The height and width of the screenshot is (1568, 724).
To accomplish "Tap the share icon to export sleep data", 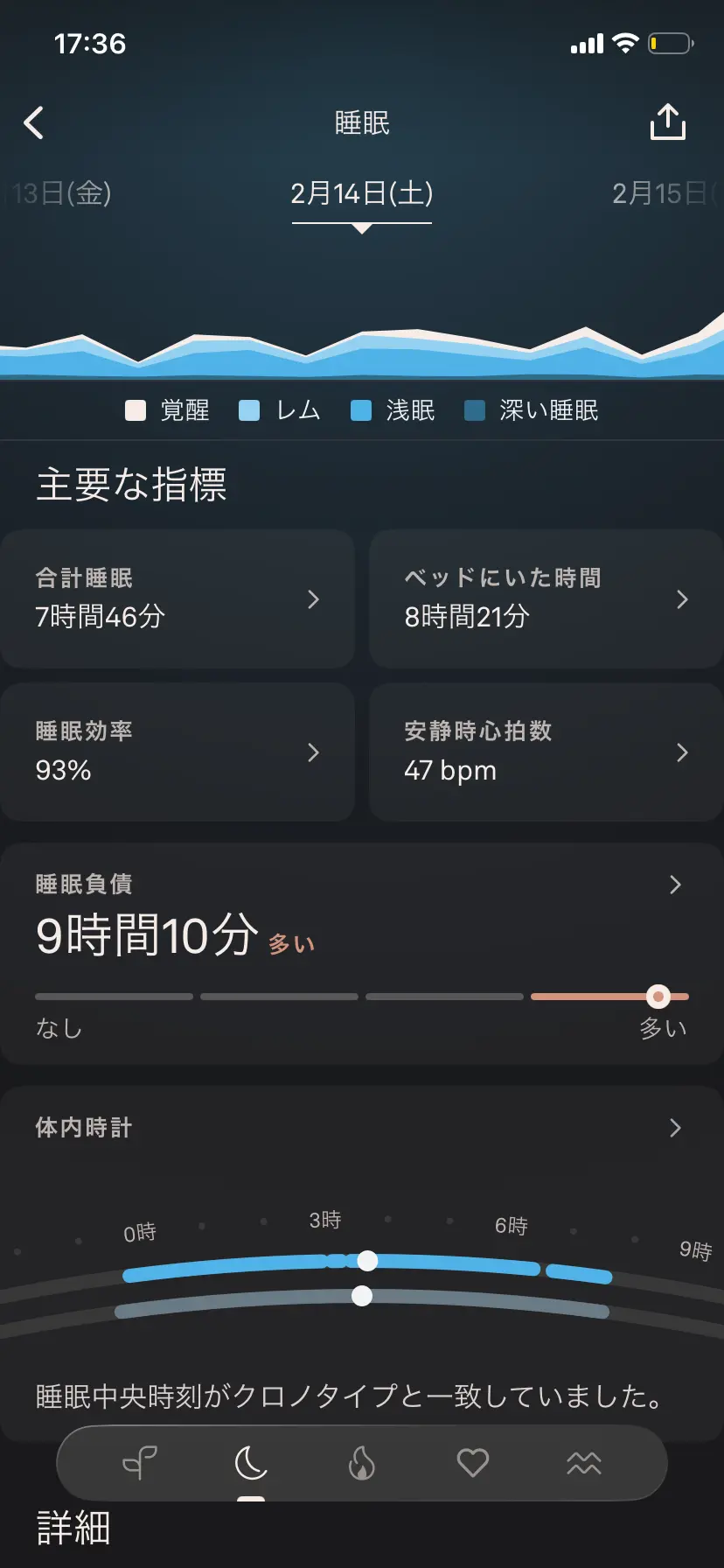I will point(667,122).
